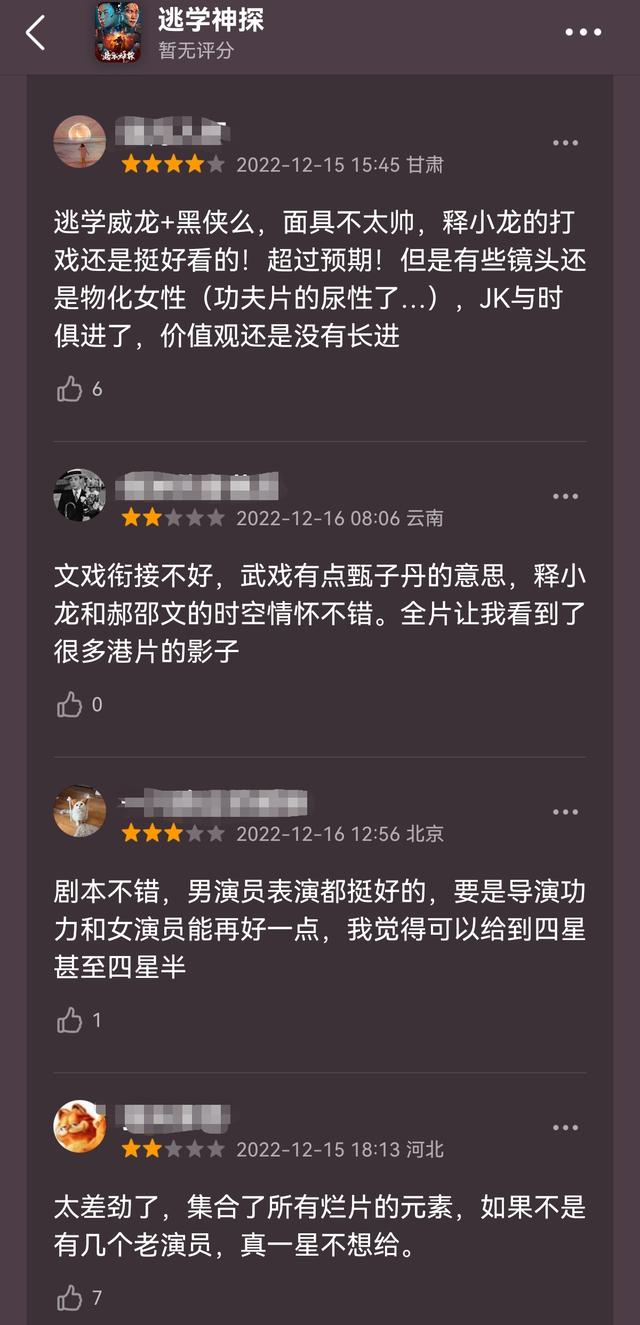View the profile avatar of the 甘肃 reviewer
This screenshot has width=640, height=1325.
[x=80, y=142]
